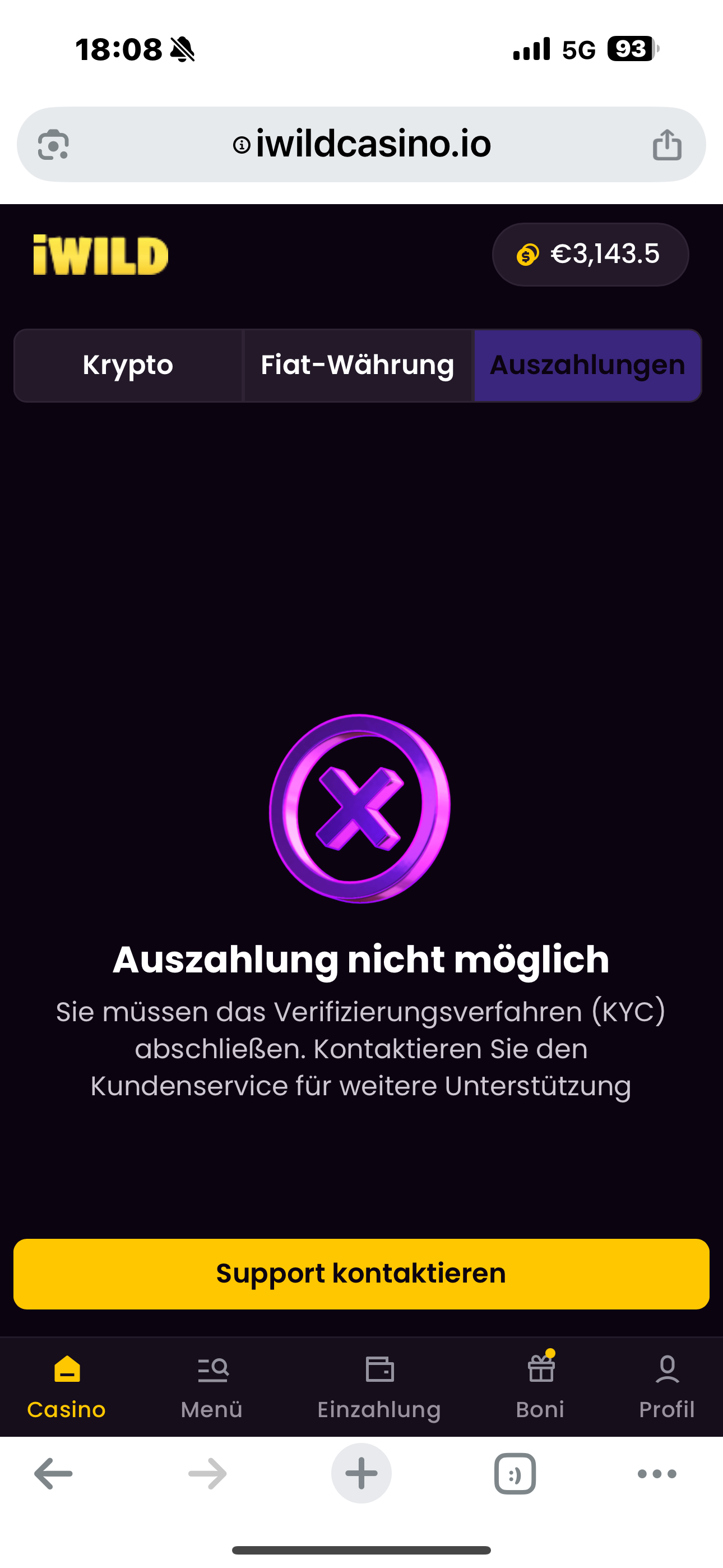Open the Auszahlungen tab
Screen dimensions: 723x1568
(x=587, y=365)
